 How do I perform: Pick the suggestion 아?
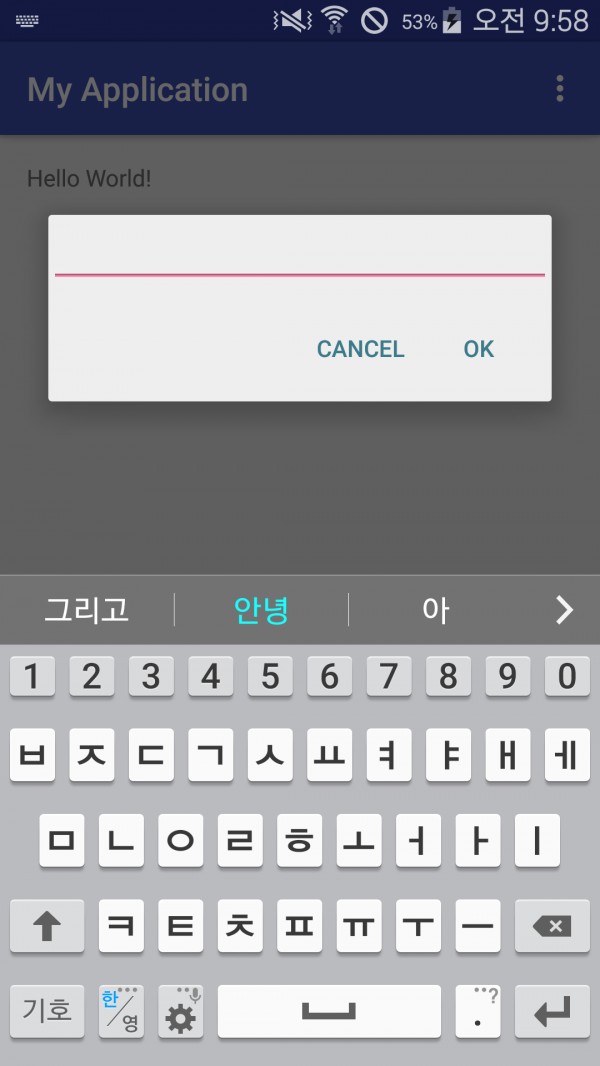(436, 610)
